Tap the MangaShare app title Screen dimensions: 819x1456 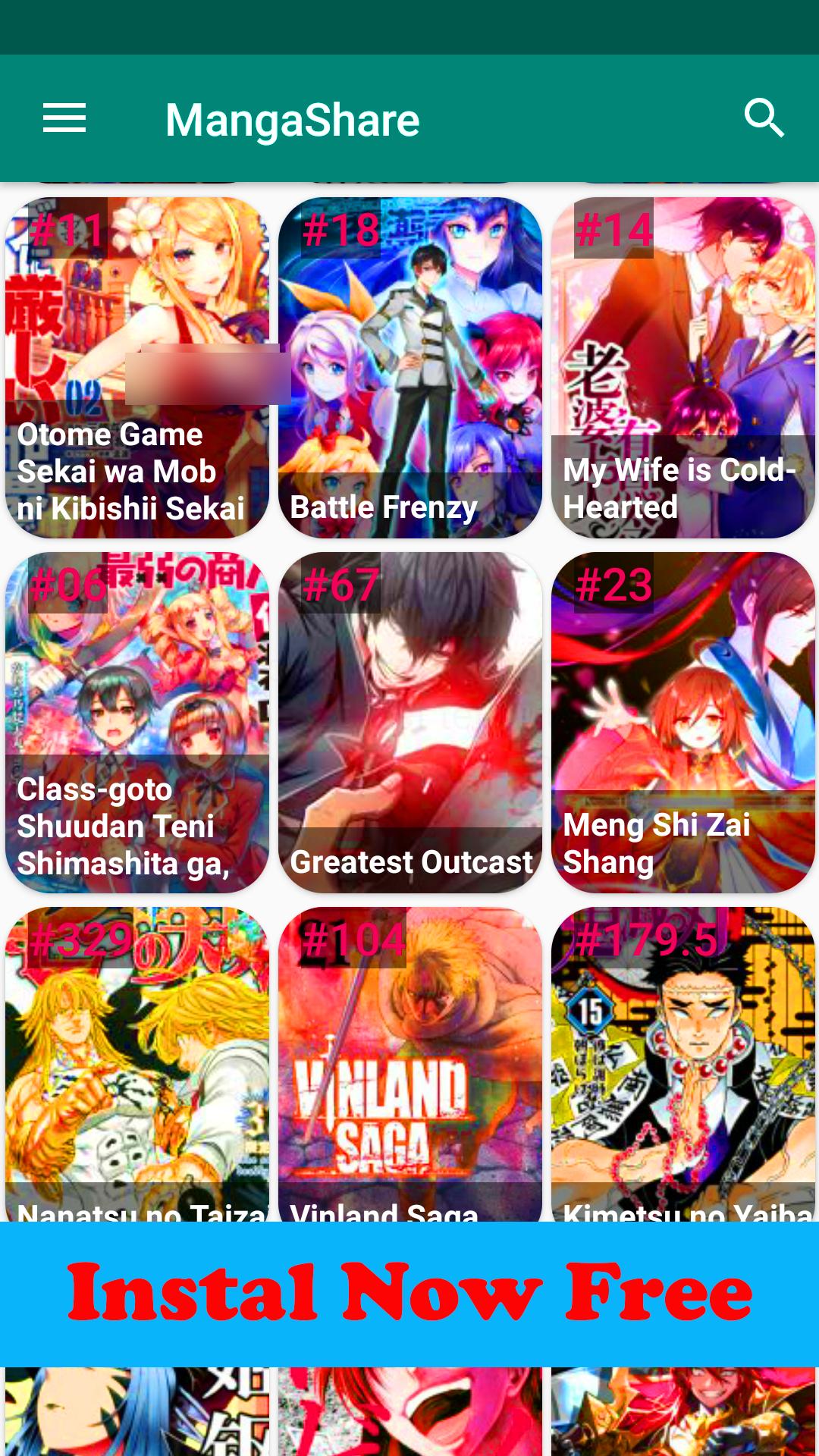click(291, 119)
